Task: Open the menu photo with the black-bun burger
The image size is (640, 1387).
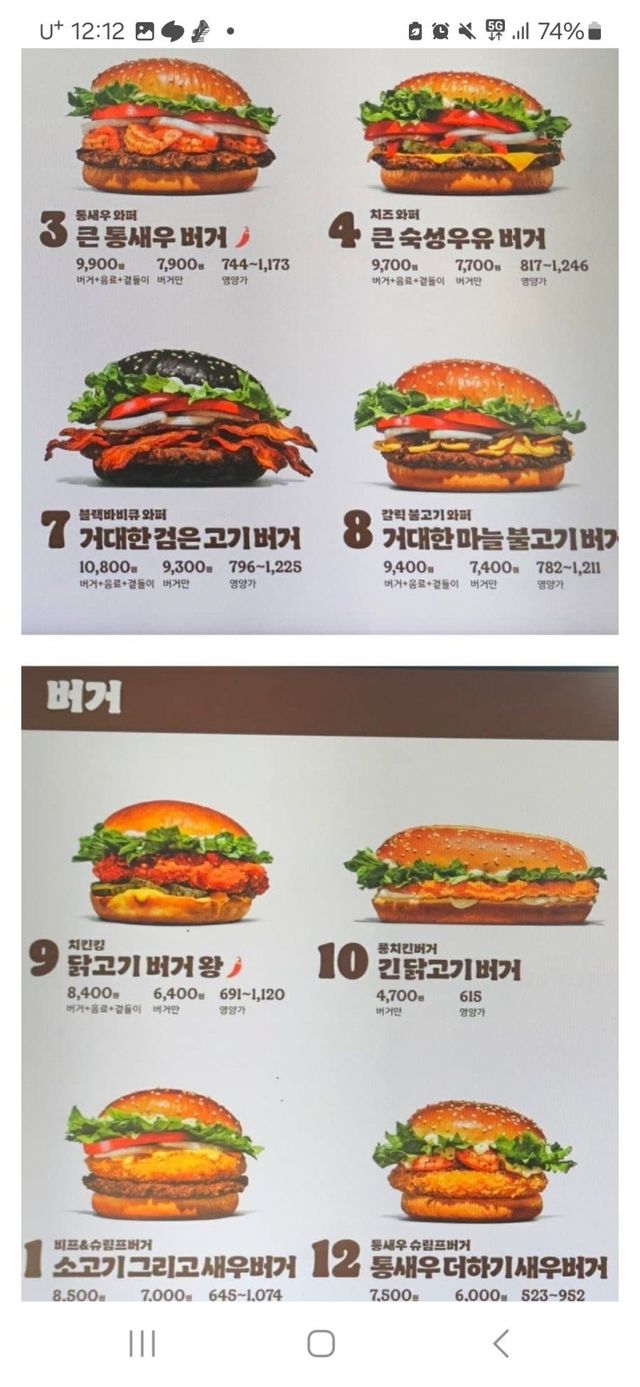Action: (x=320, y=341)
